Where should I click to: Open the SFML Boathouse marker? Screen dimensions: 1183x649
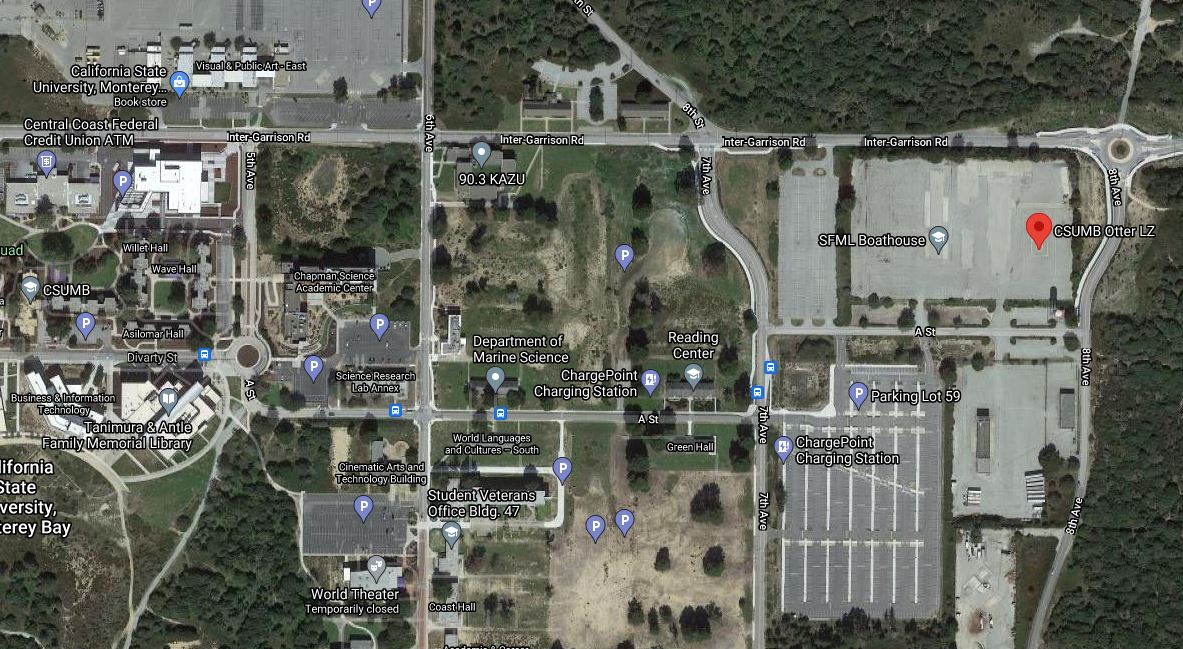(938, 238)
